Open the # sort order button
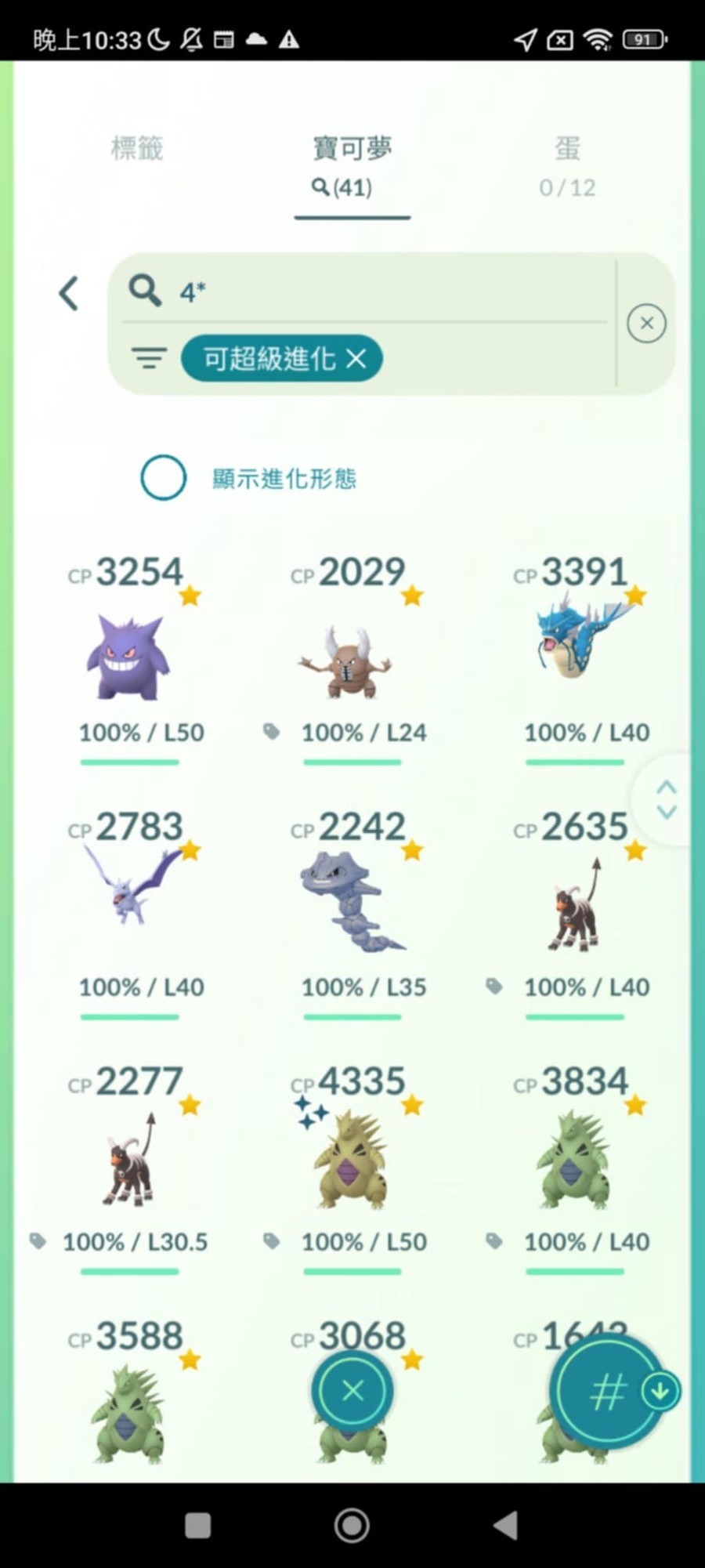Image resolution: width=705 pixels, height=1568 pixels. (609, 1392)
